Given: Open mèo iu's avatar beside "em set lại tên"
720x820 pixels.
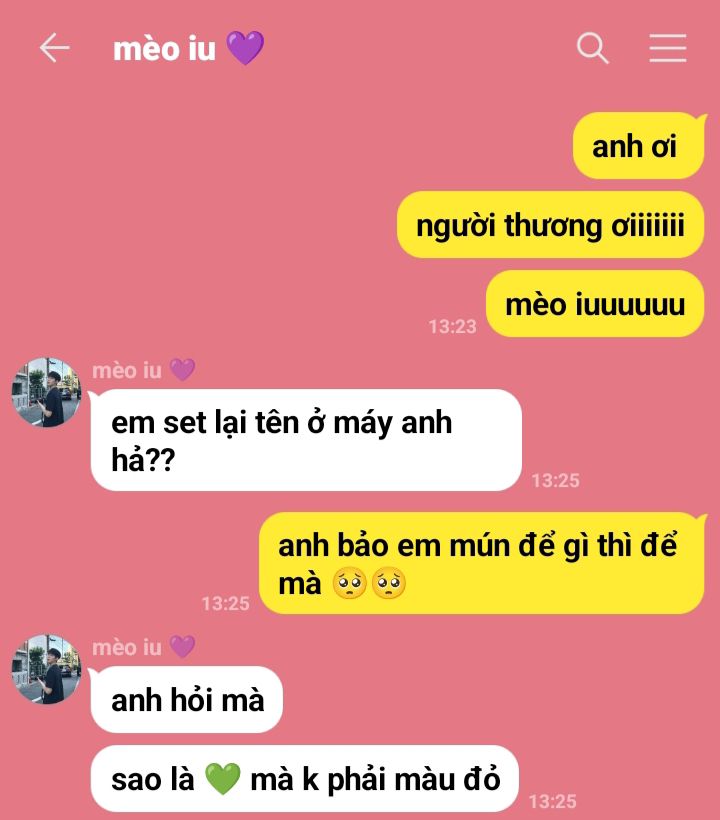Looking at the screenshot, I should 46,393.
